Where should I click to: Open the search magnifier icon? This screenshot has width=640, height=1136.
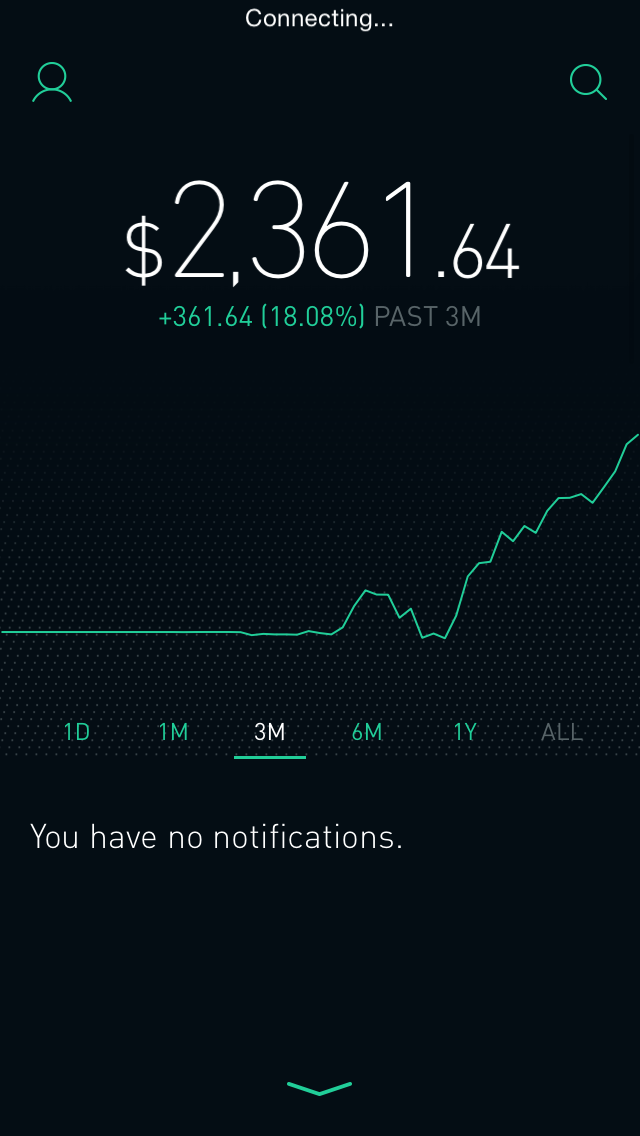(588, 83)
